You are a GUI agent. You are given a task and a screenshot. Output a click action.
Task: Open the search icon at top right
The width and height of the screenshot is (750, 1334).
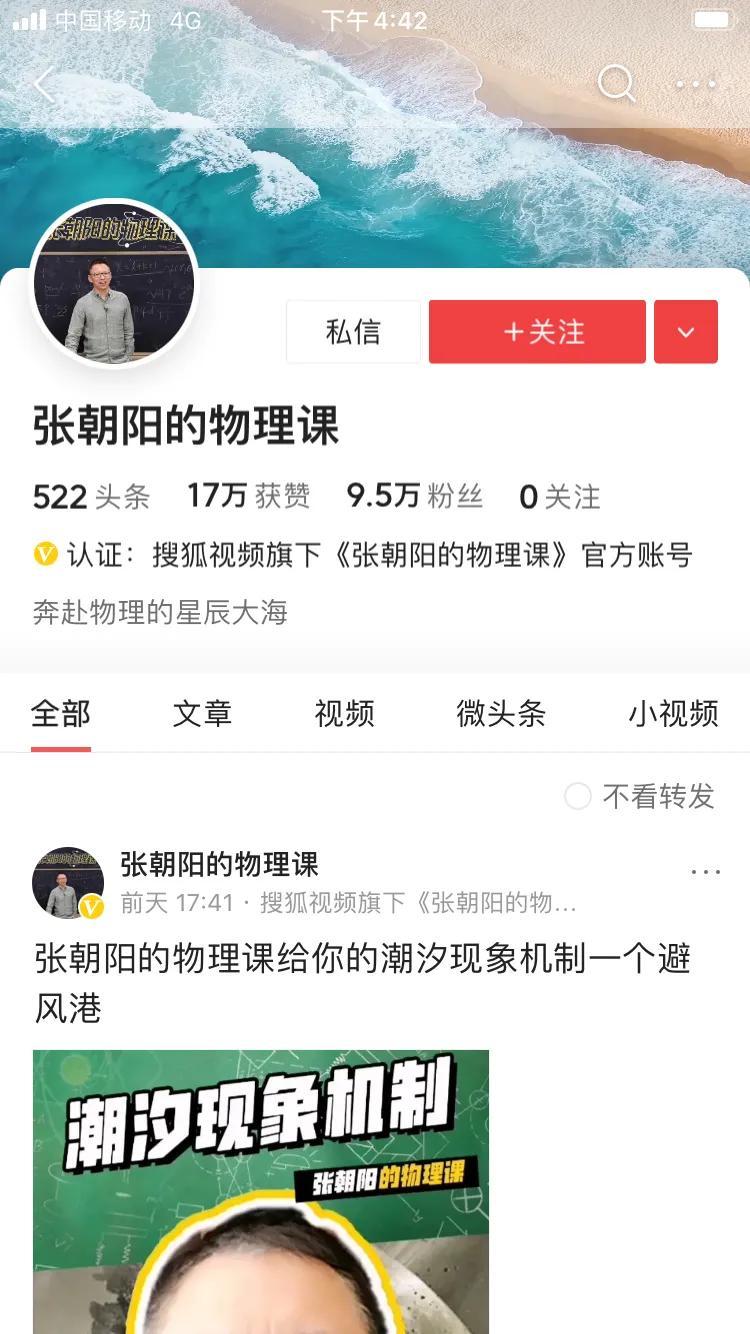(x=617, y=82)
